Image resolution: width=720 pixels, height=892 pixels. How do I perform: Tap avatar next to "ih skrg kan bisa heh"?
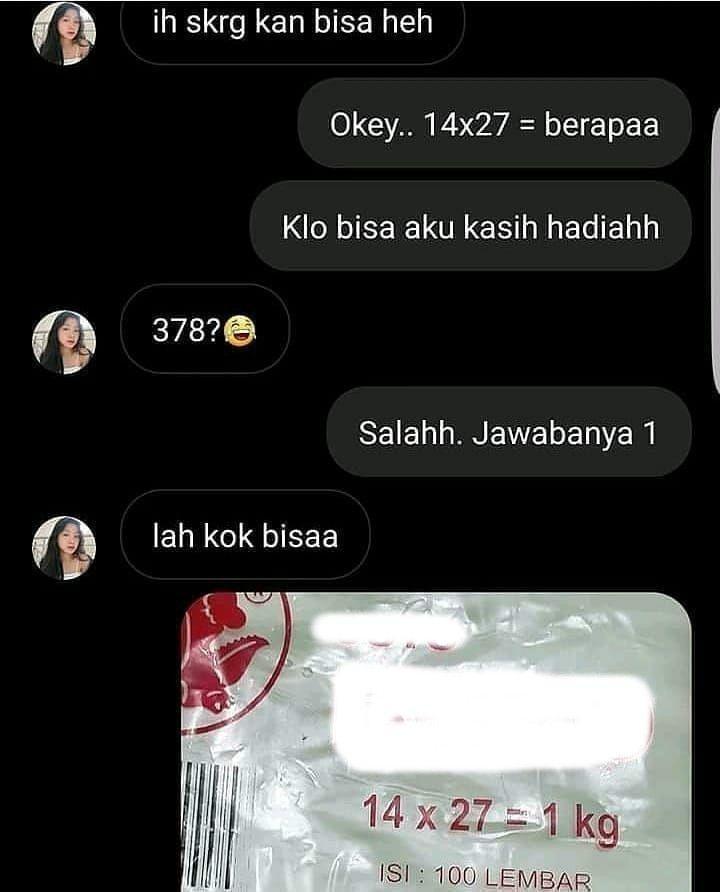[x=64, y=32]
